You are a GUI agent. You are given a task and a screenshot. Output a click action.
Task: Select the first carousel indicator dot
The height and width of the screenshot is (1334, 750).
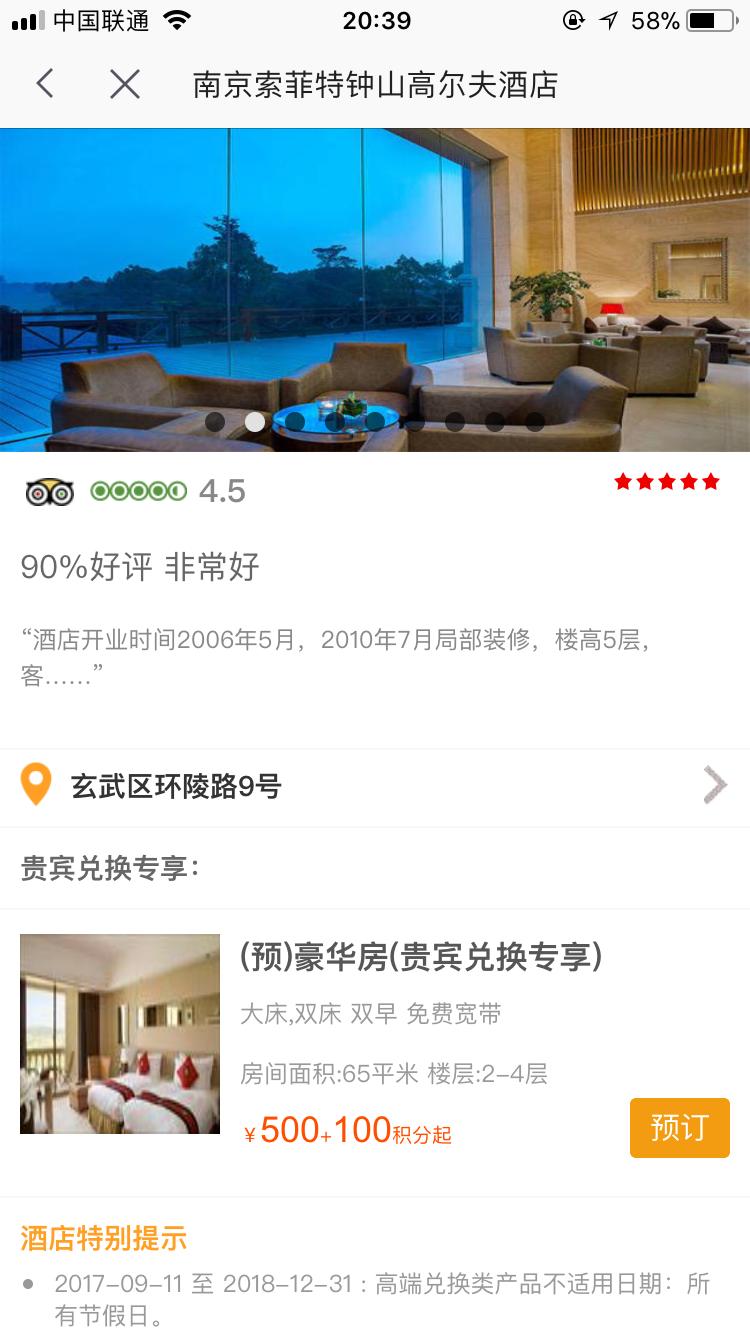click(215, 422)
